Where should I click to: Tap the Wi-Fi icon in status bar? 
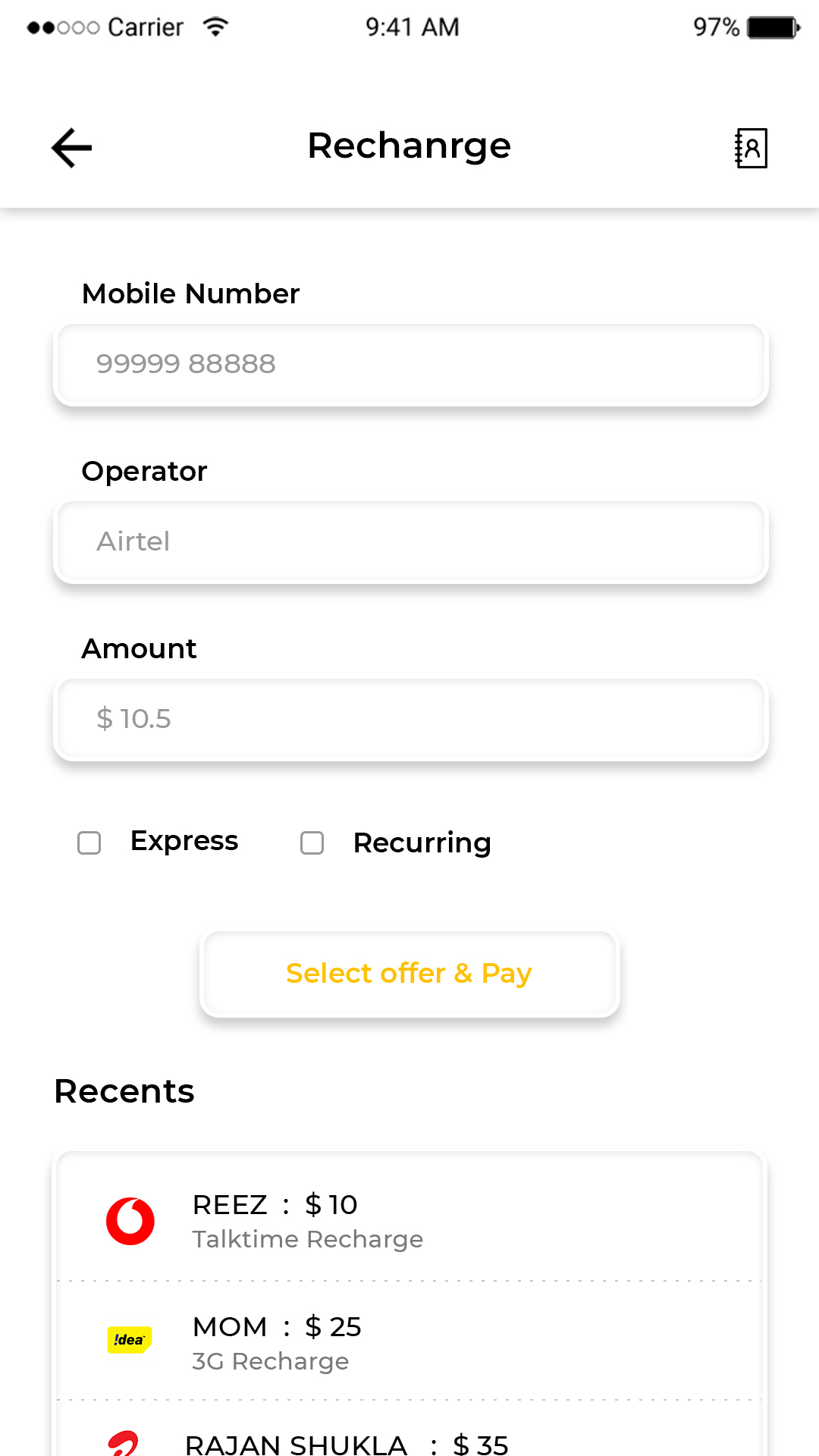[216, 26]
